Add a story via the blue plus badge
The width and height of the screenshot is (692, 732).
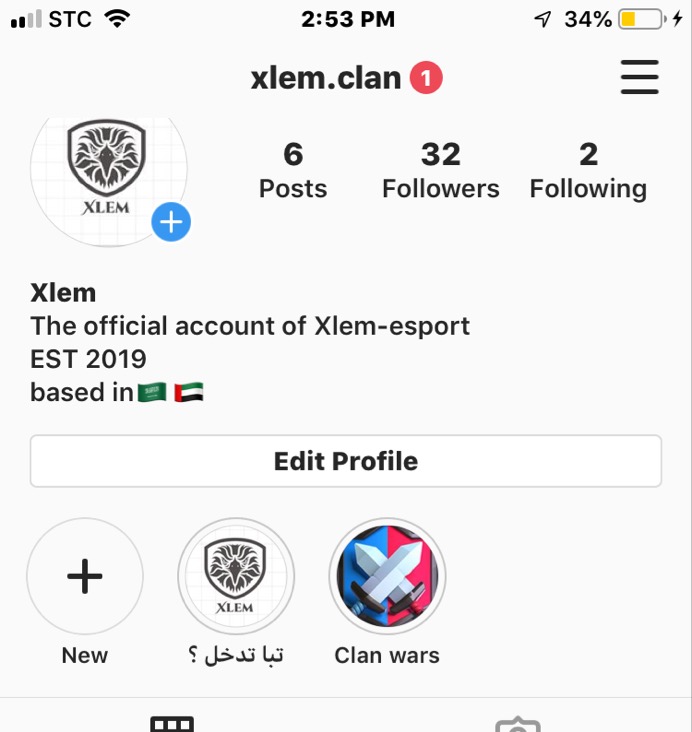[171, 222]
